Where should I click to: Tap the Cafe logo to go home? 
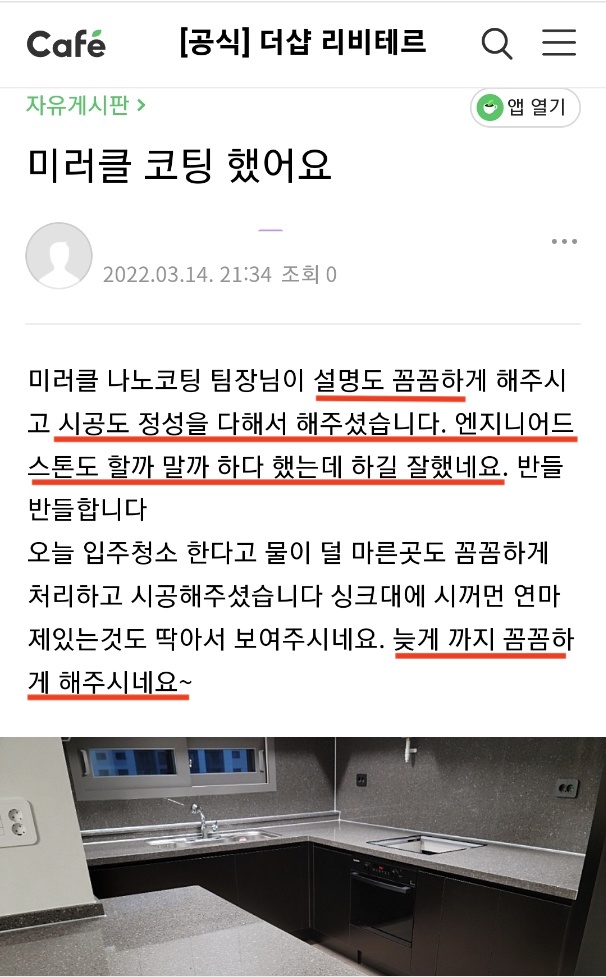66,44
